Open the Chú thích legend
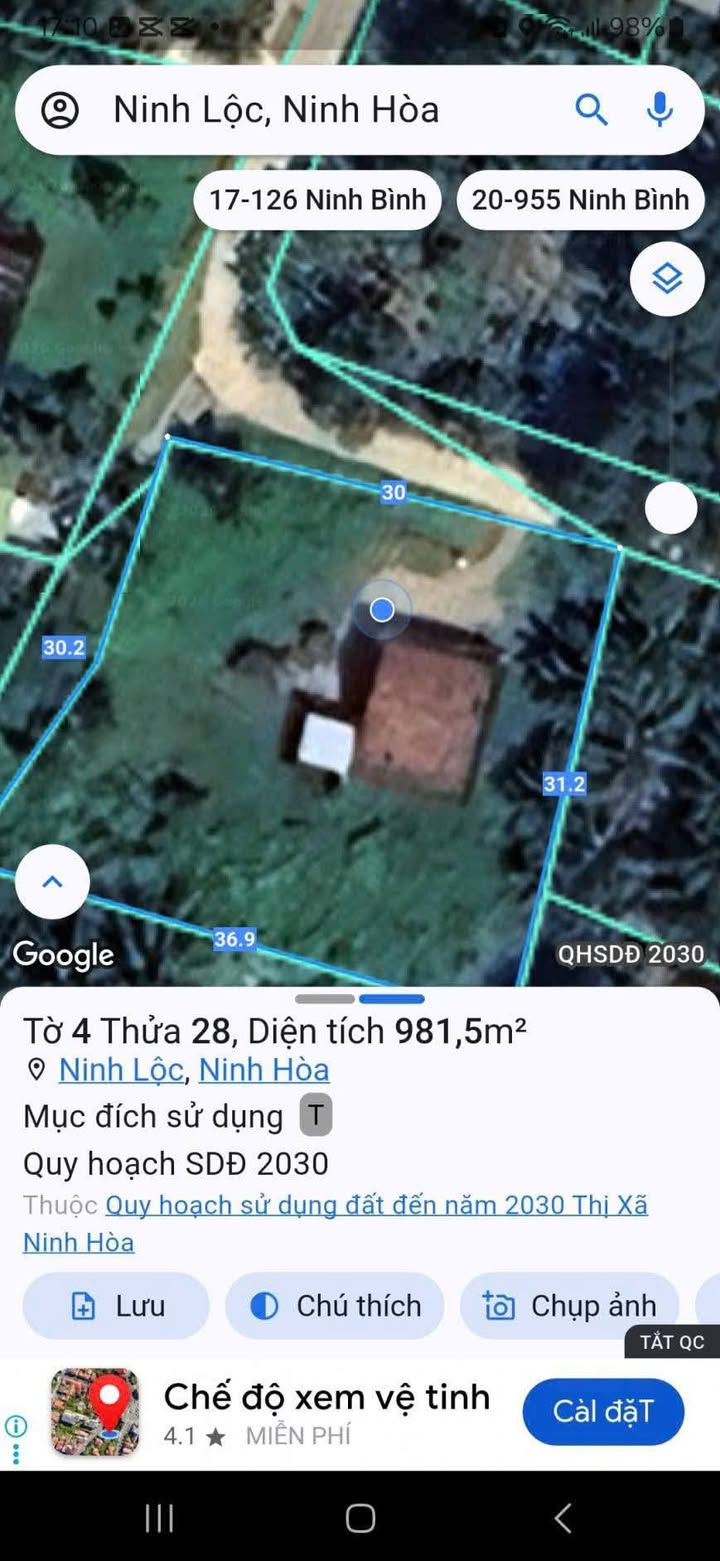 335,1306
